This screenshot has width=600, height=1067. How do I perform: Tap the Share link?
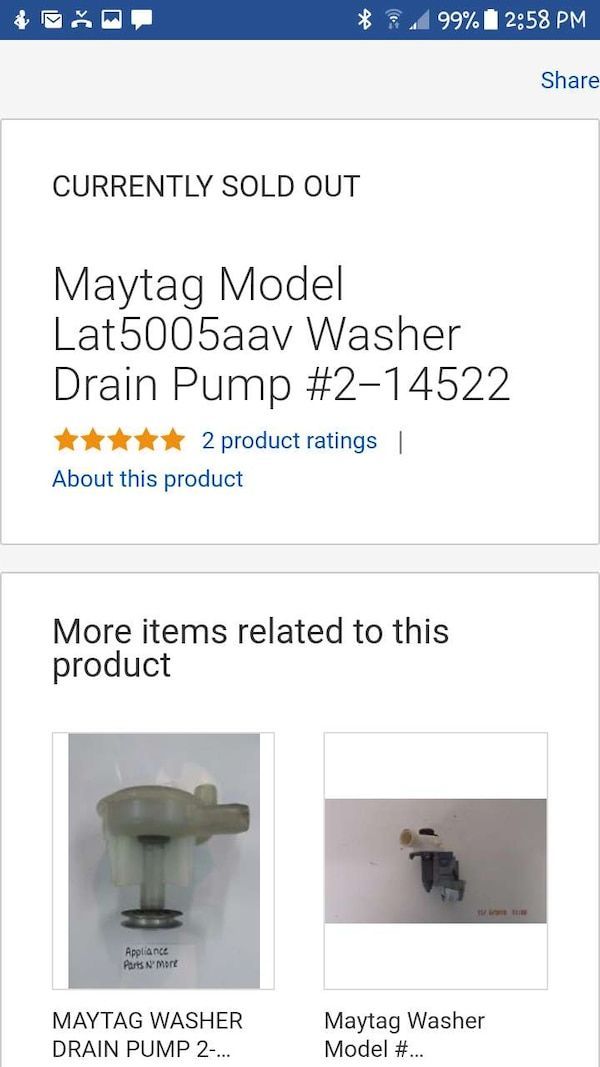point(569,80)
